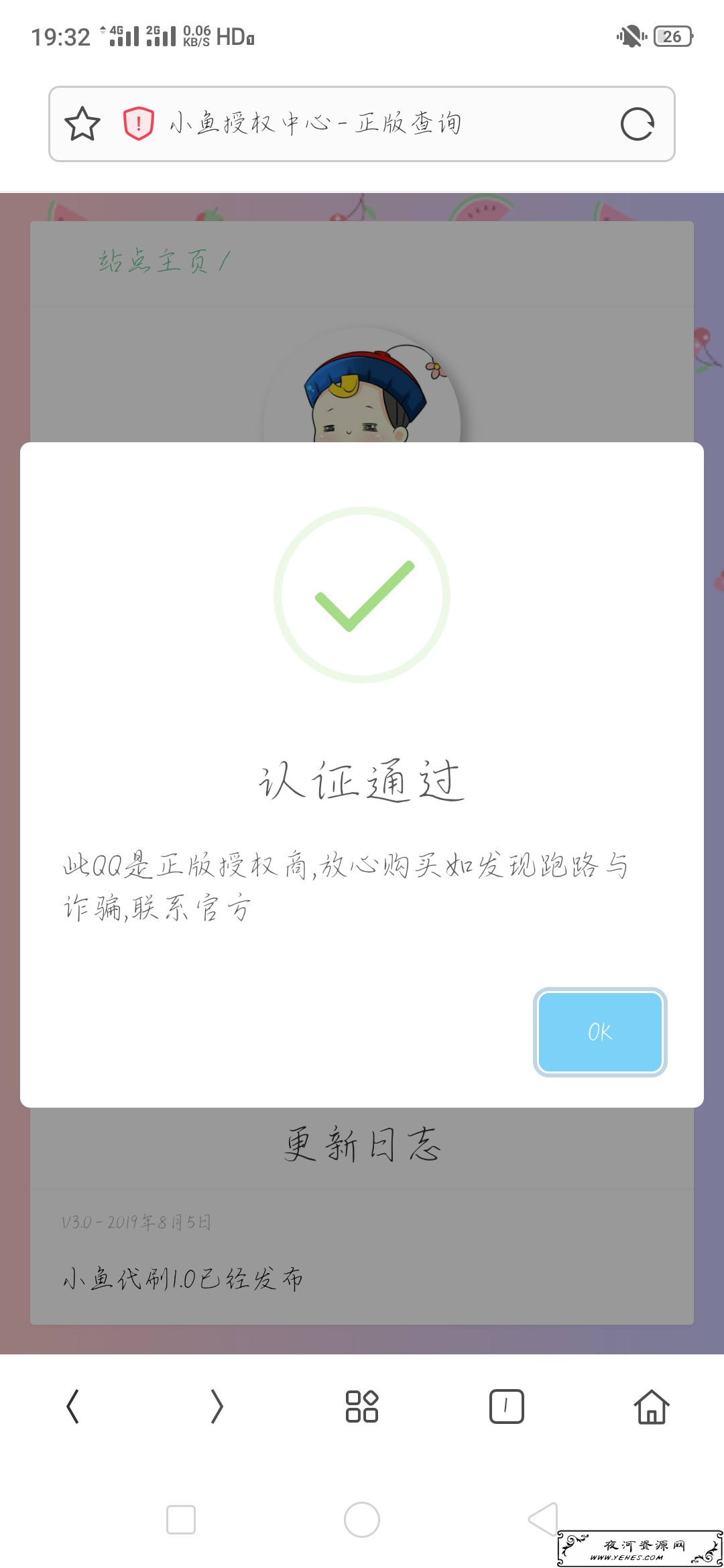
Task: Confirm the dialog with the OK button
Action: [600, 1032]
